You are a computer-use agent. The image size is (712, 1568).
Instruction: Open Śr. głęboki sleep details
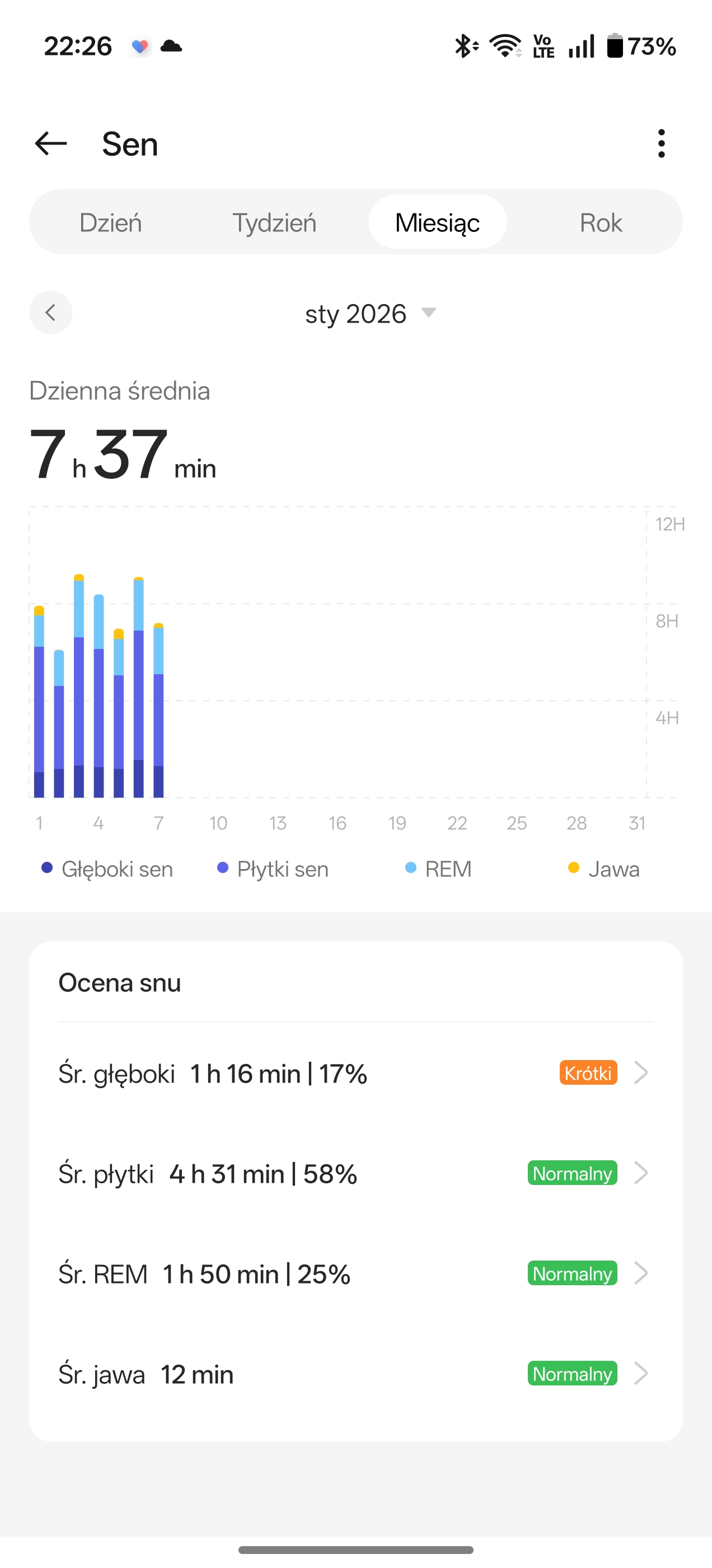pos(355,1073)
